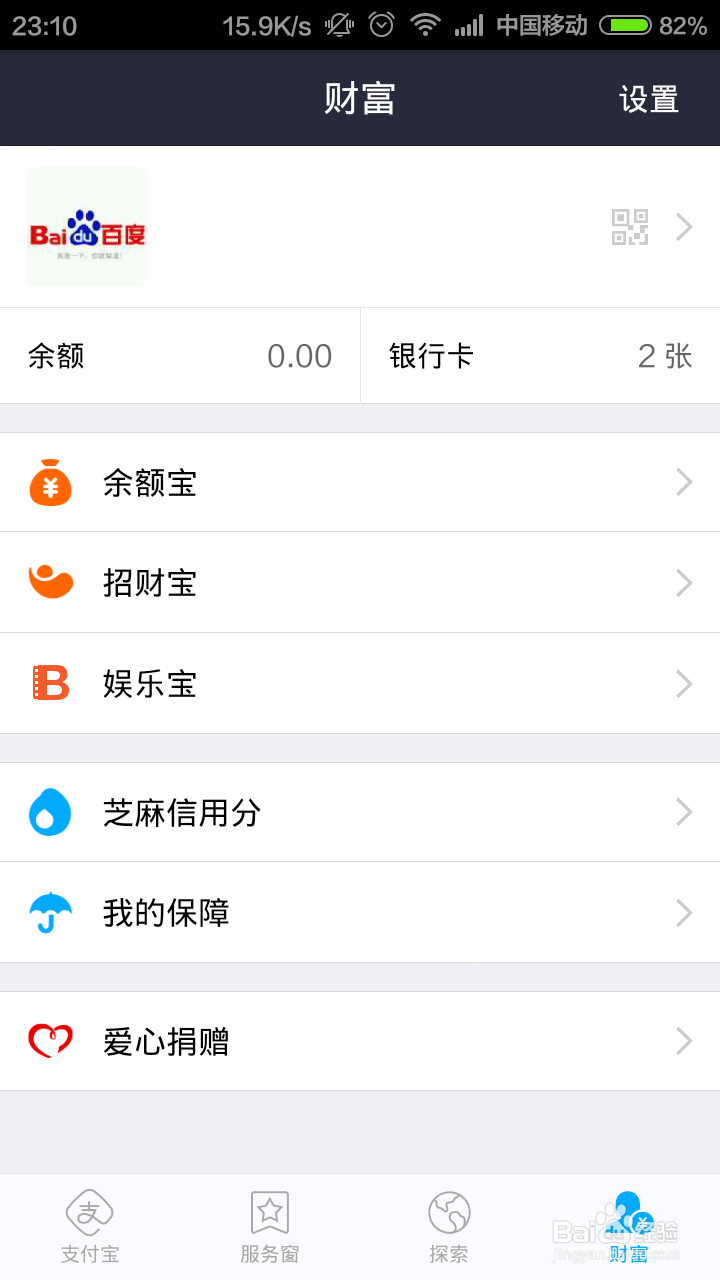The height and width of the screenshot is (1280, 720).
Task: Select the heart icon for 爱心捐赠
Action: point(50,1041)
